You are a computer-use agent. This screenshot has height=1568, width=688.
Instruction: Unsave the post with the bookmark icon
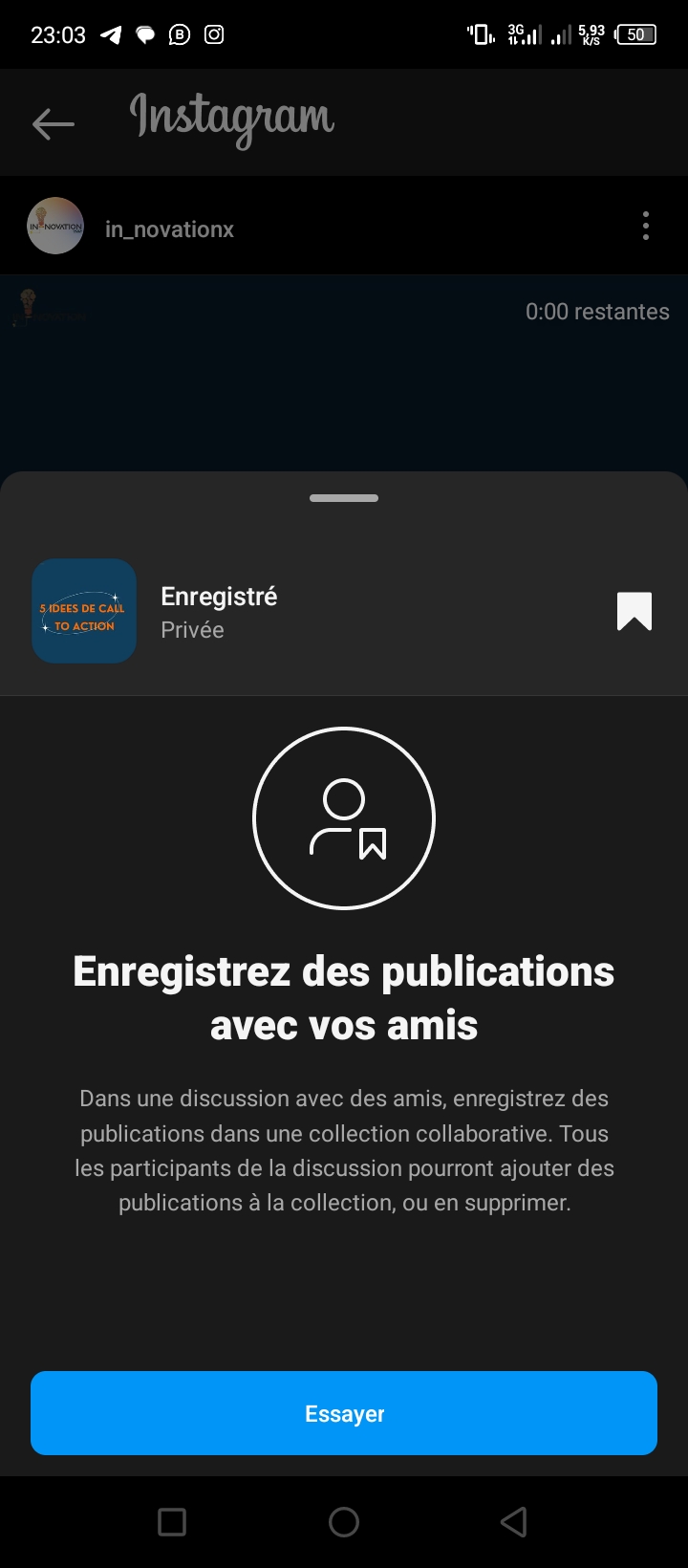tap(634, 612)
